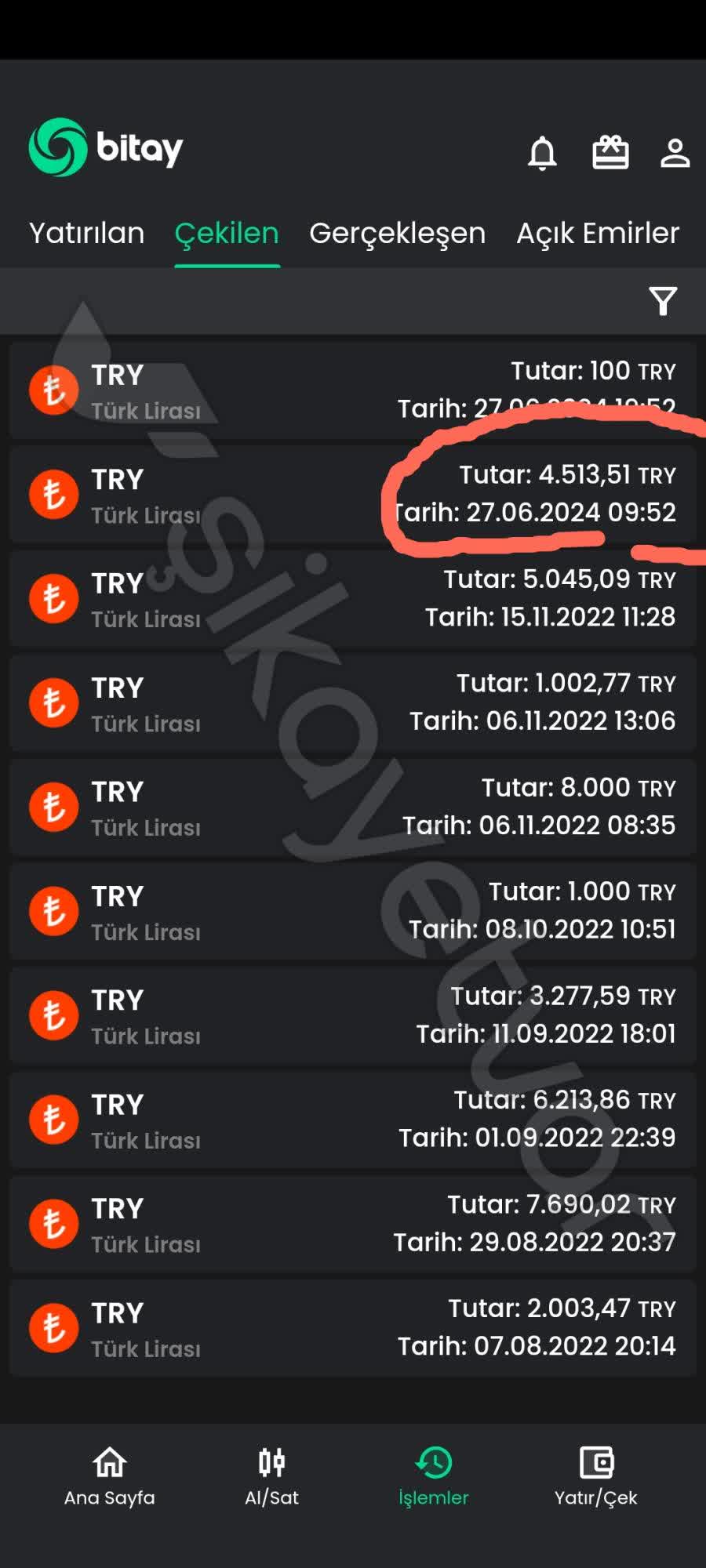Select the 5.045,09 TRY transaction row
Viewport: 706px width, 1568px height.
click(x=353, y=598)
